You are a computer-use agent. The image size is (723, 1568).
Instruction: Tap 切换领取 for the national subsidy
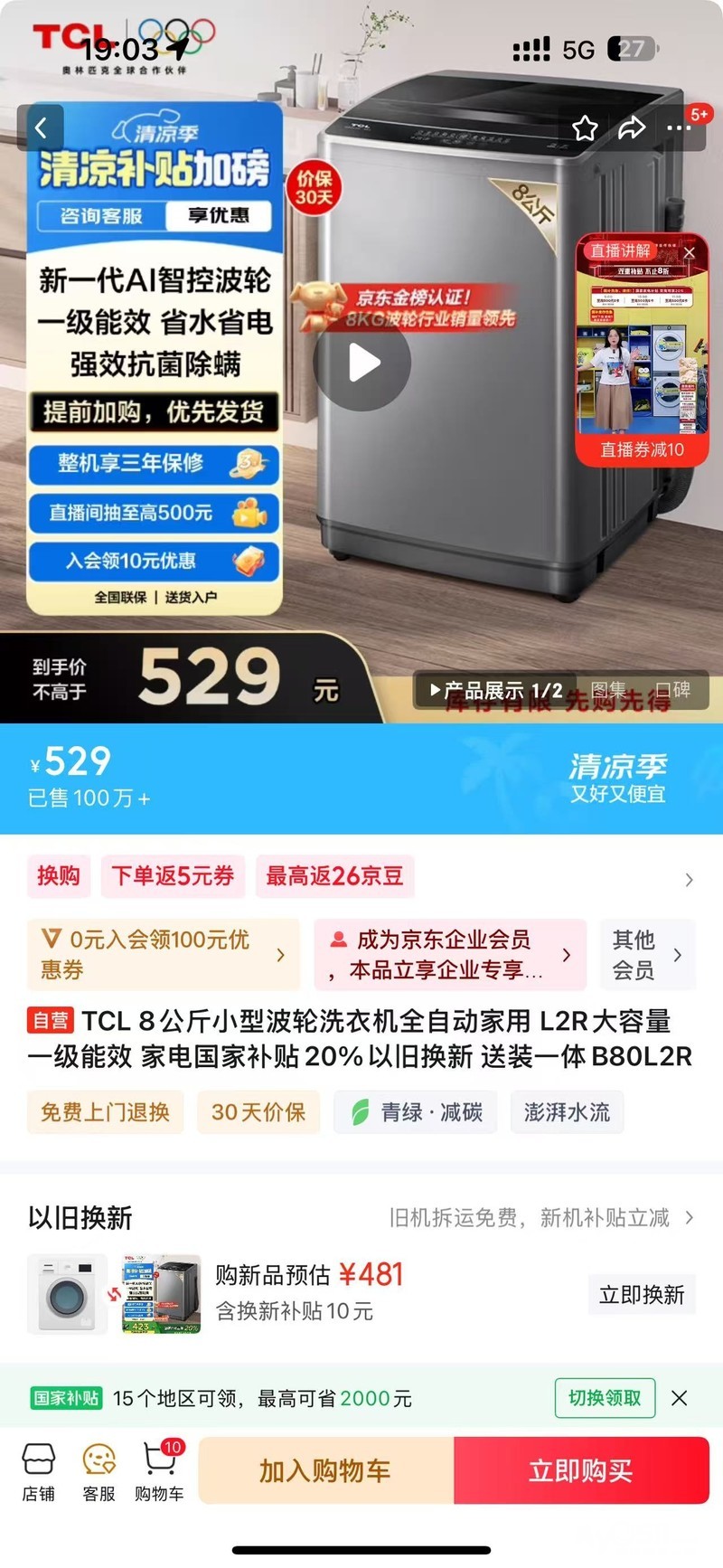coord(604,1398)
